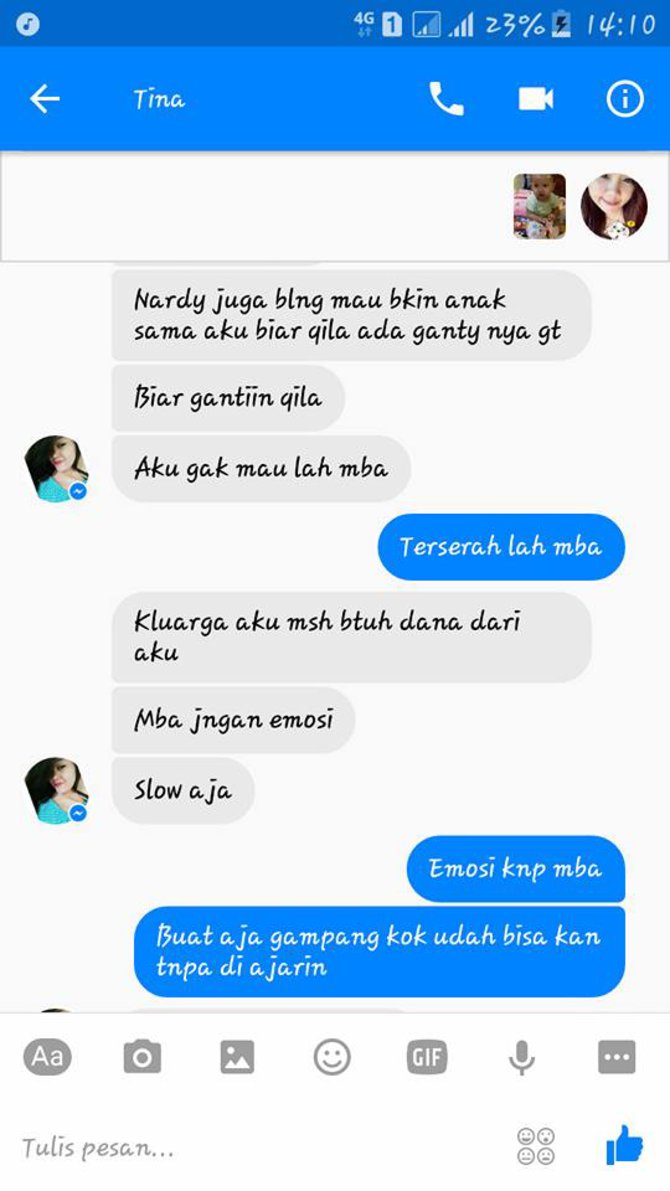
Task: Open the emoji grid next to message field
Action: [x=536, y=1146]
